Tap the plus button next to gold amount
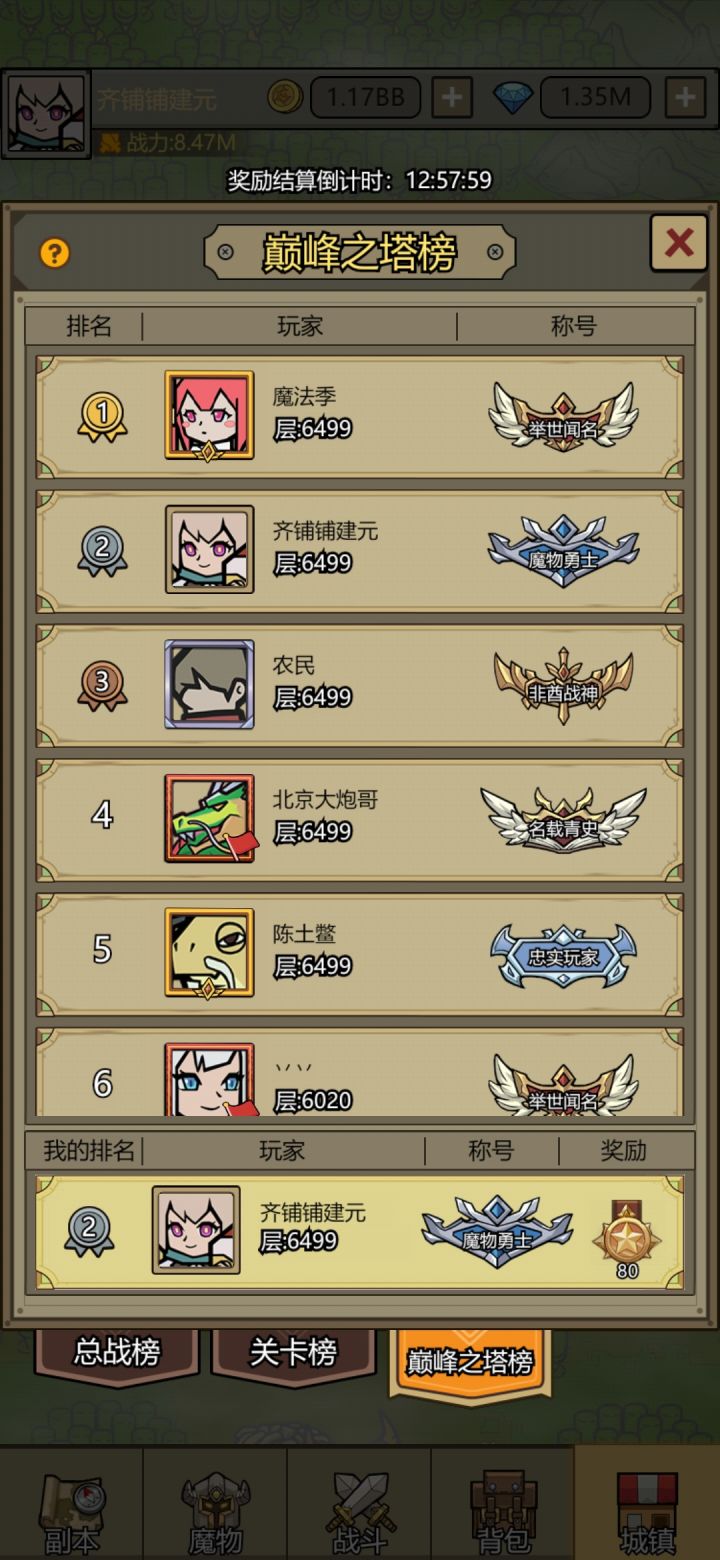The image size is (720, 1560). (450, 96)
